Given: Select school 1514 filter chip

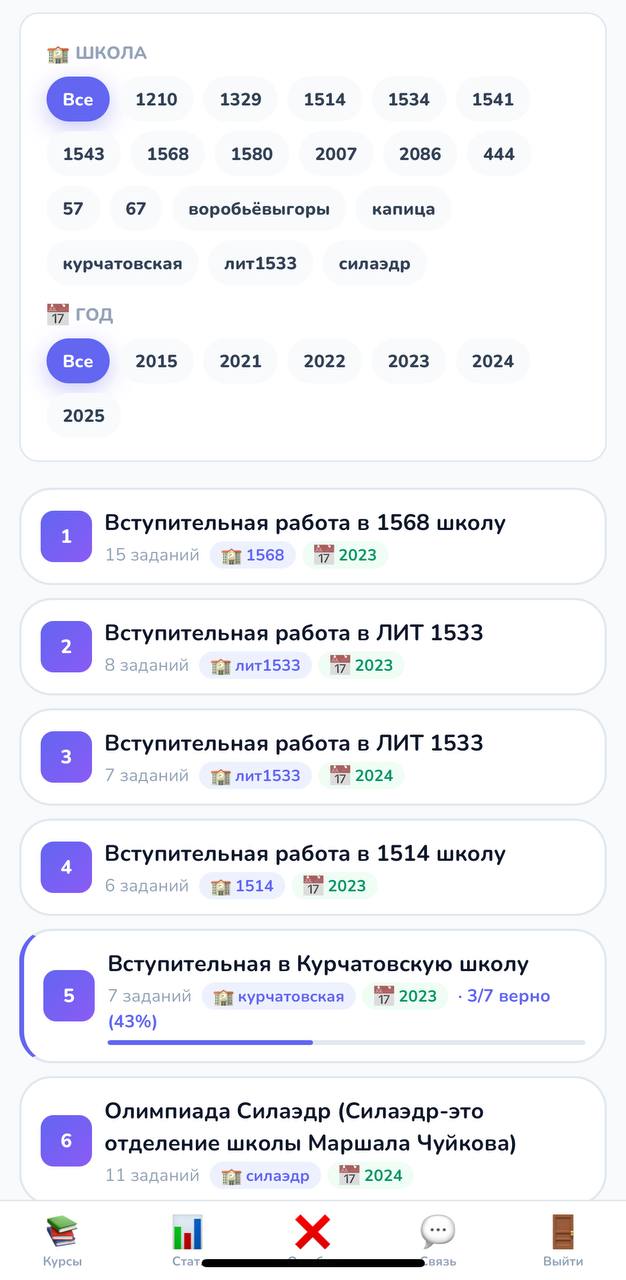Looking at the screenshot, I should [x=324, y=99].
